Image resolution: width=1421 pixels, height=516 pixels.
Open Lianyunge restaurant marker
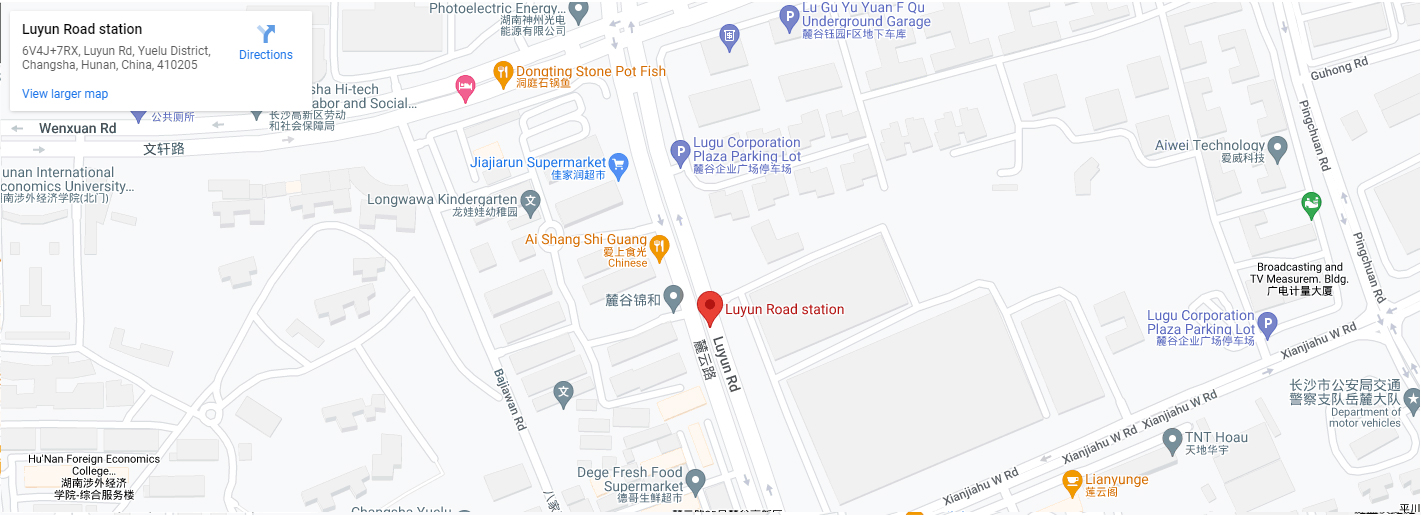pos(1071,482)
